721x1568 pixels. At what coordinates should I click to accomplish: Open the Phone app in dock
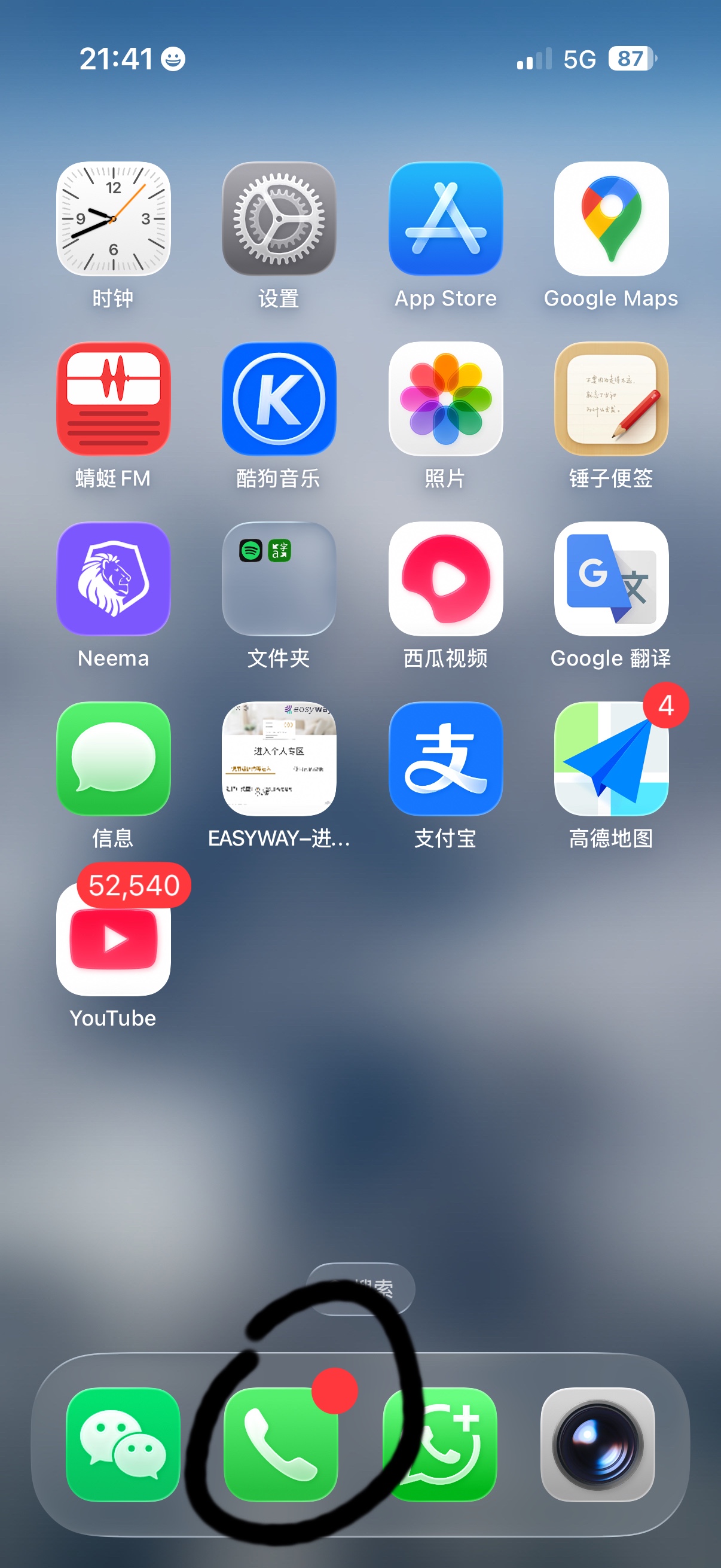(280, 1444)
